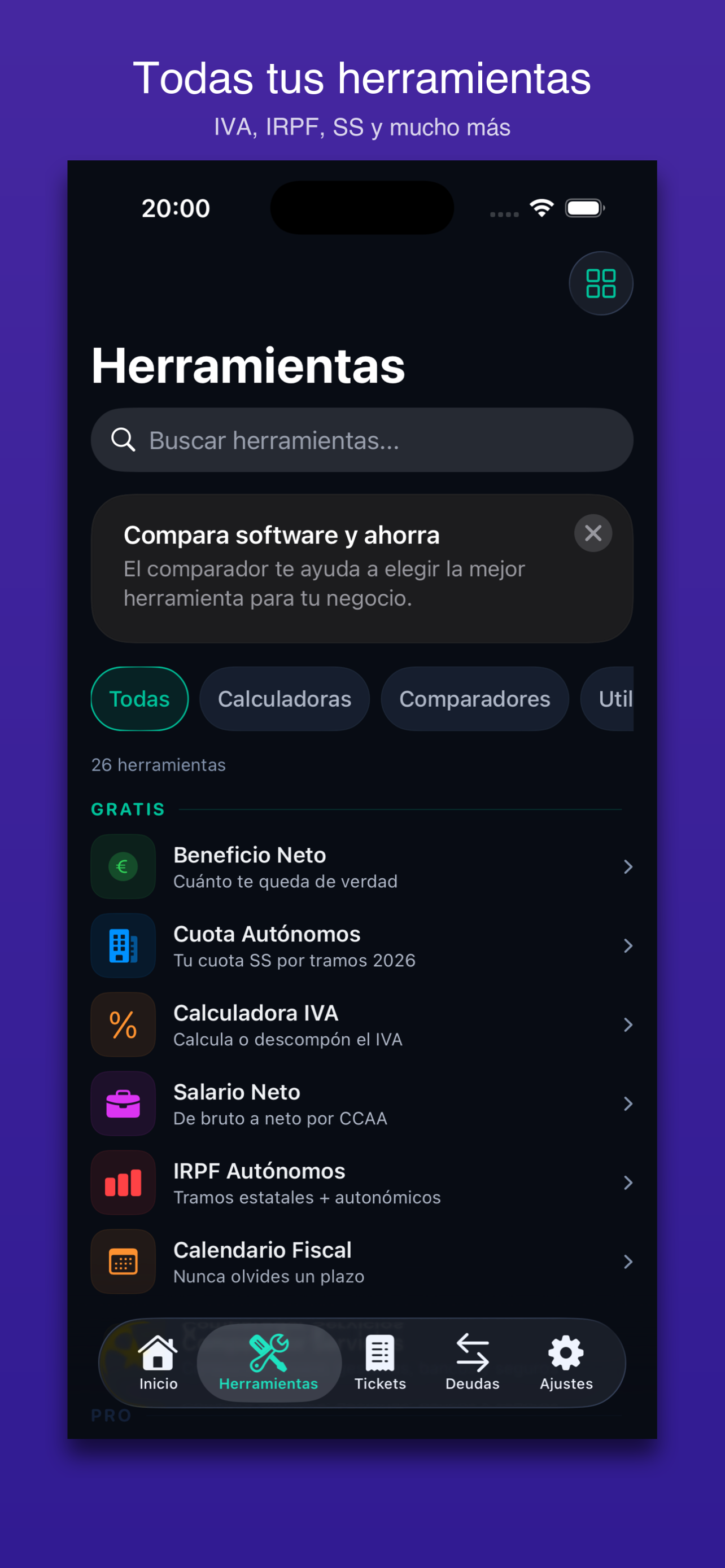Tap the Cuota Autónomos building icon
The height and width of the screenshot is (1568, 725).
(123, 945)
